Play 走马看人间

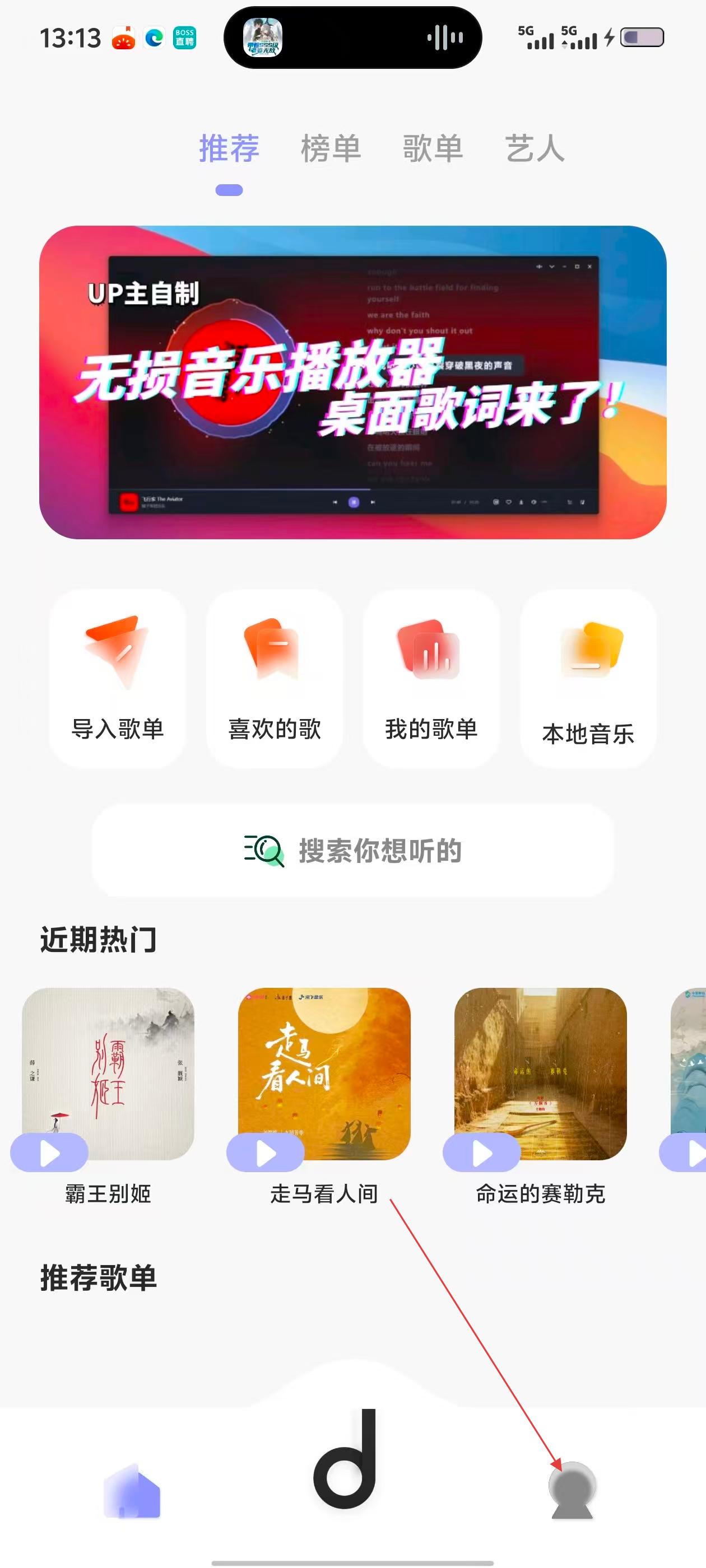(x=266, y=1153)
